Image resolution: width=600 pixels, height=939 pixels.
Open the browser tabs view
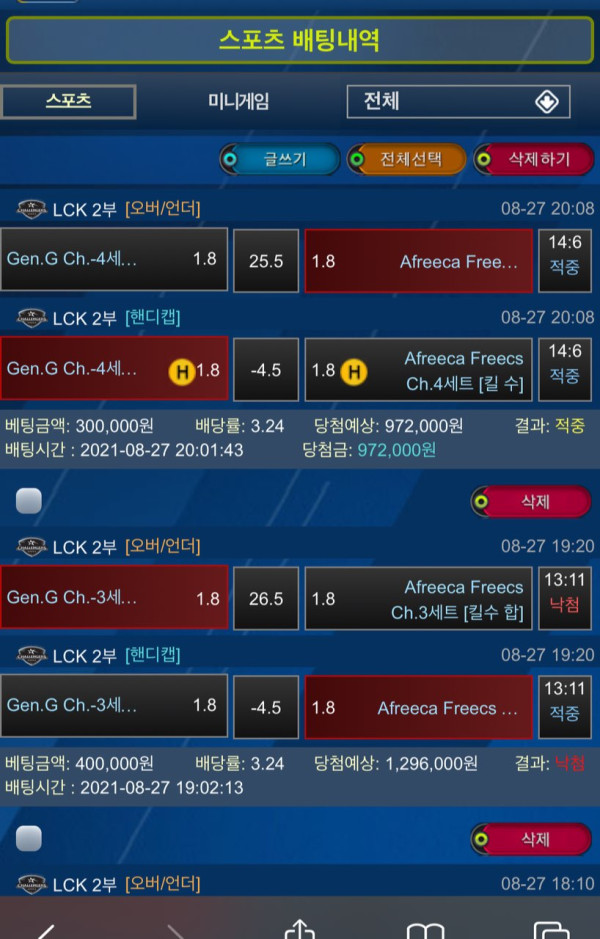point(551,930)
